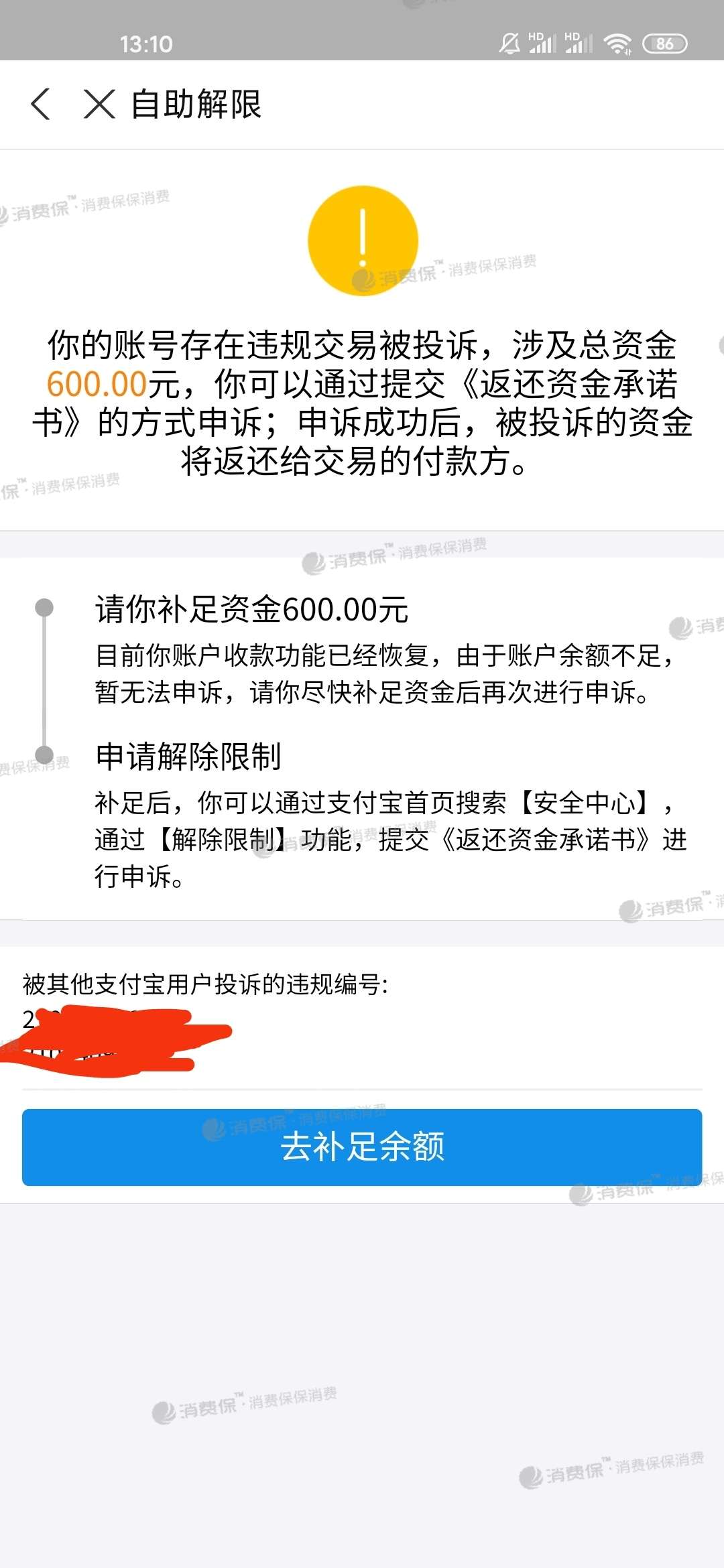Go back using the header arrow
Screen dimensions: 724x1568
pyautogui.click(x=41, y=104)
